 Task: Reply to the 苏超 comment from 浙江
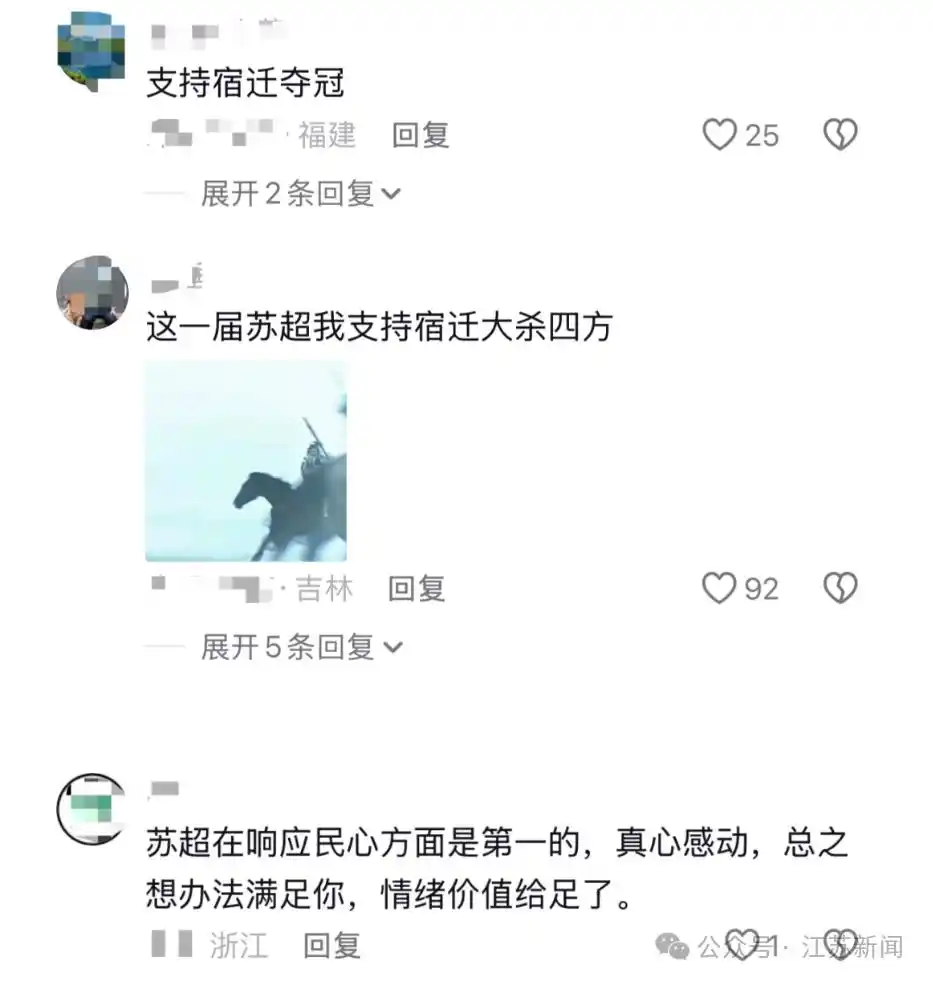(330, 944)
